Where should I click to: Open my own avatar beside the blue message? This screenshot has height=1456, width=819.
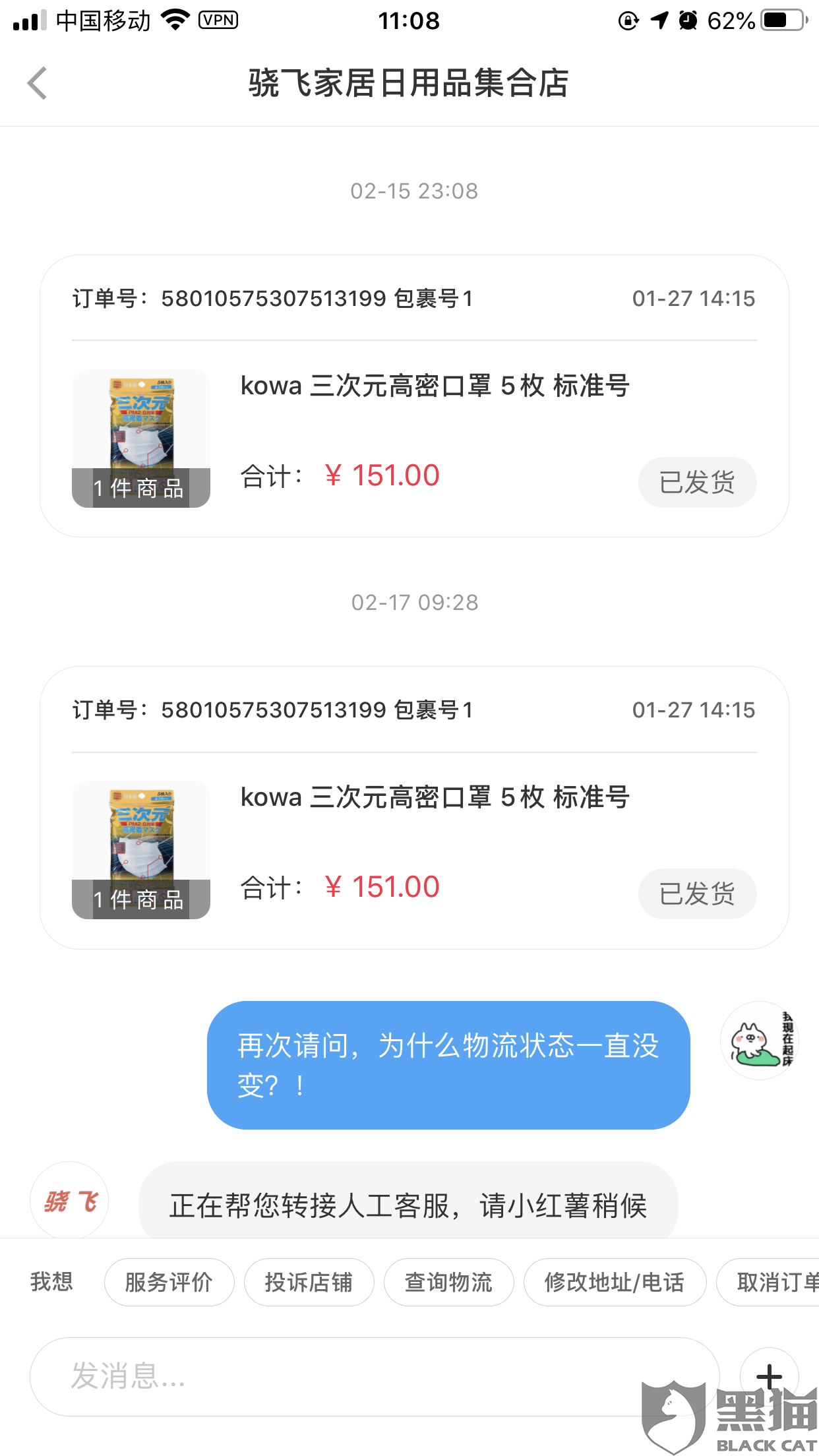(x=759, y=1040)
